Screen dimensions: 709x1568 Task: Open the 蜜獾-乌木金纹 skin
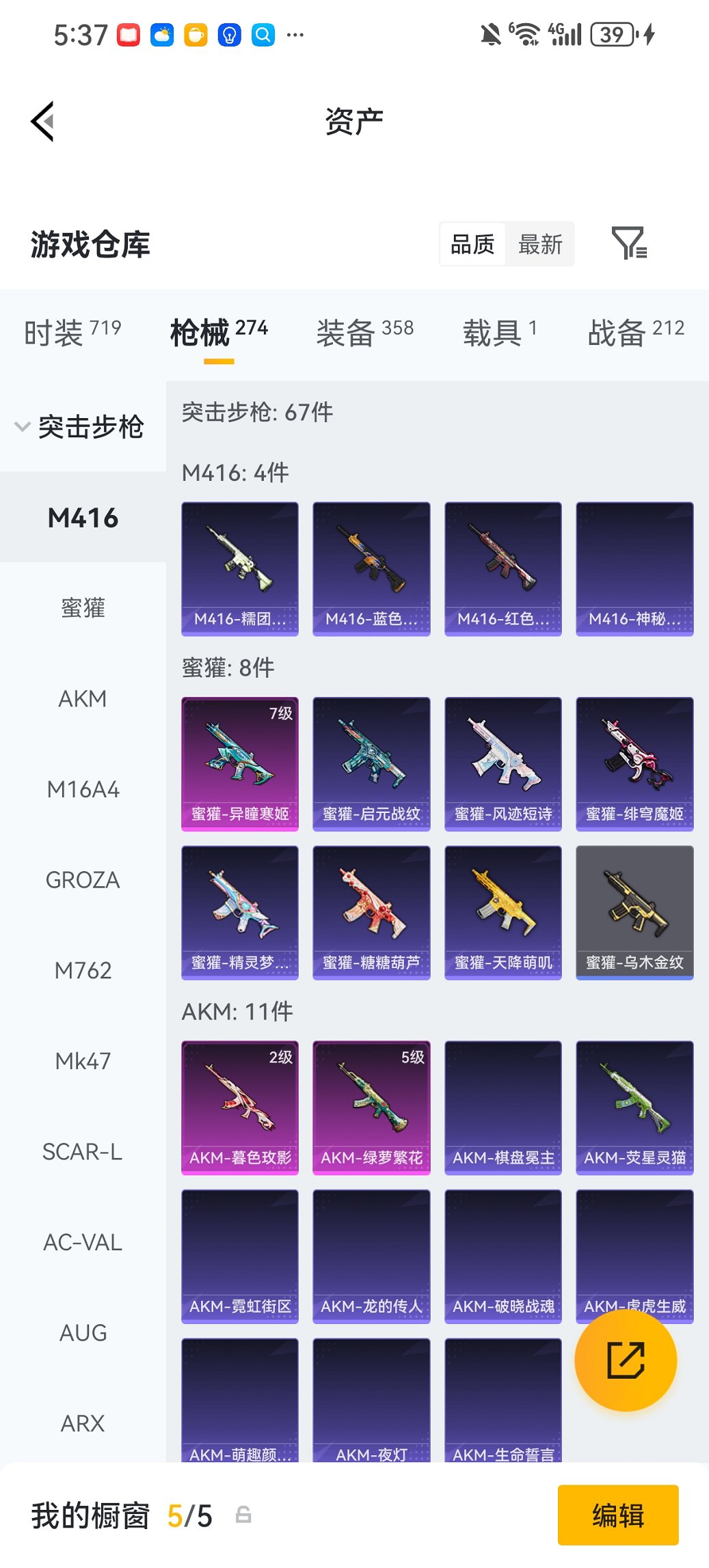pos(634,912)
